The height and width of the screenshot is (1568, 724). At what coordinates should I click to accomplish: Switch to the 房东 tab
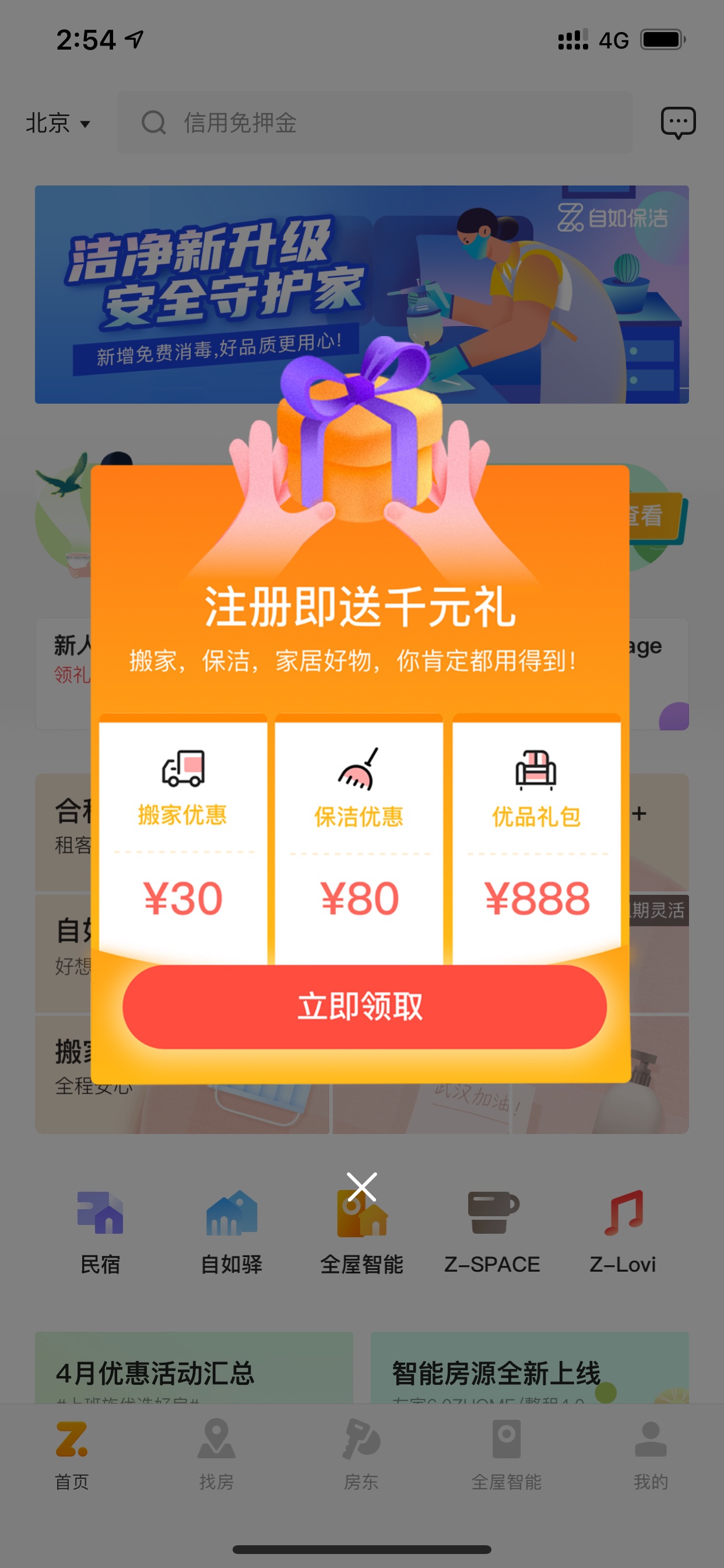pos(361,1454)
